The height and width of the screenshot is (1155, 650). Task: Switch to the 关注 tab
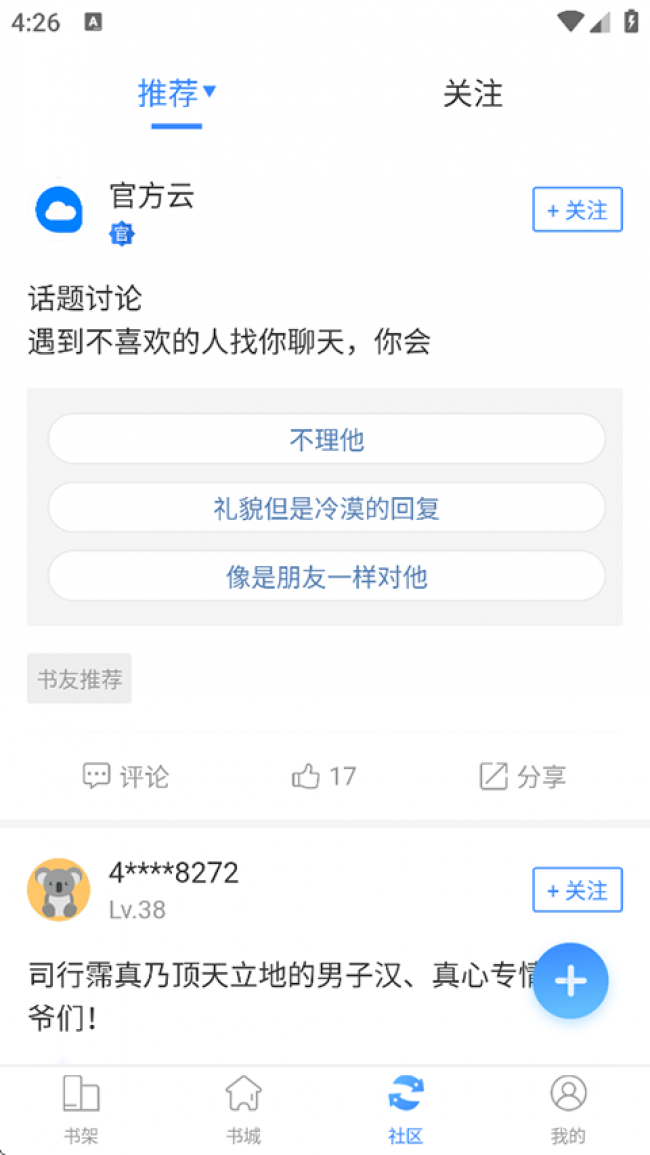472,95
